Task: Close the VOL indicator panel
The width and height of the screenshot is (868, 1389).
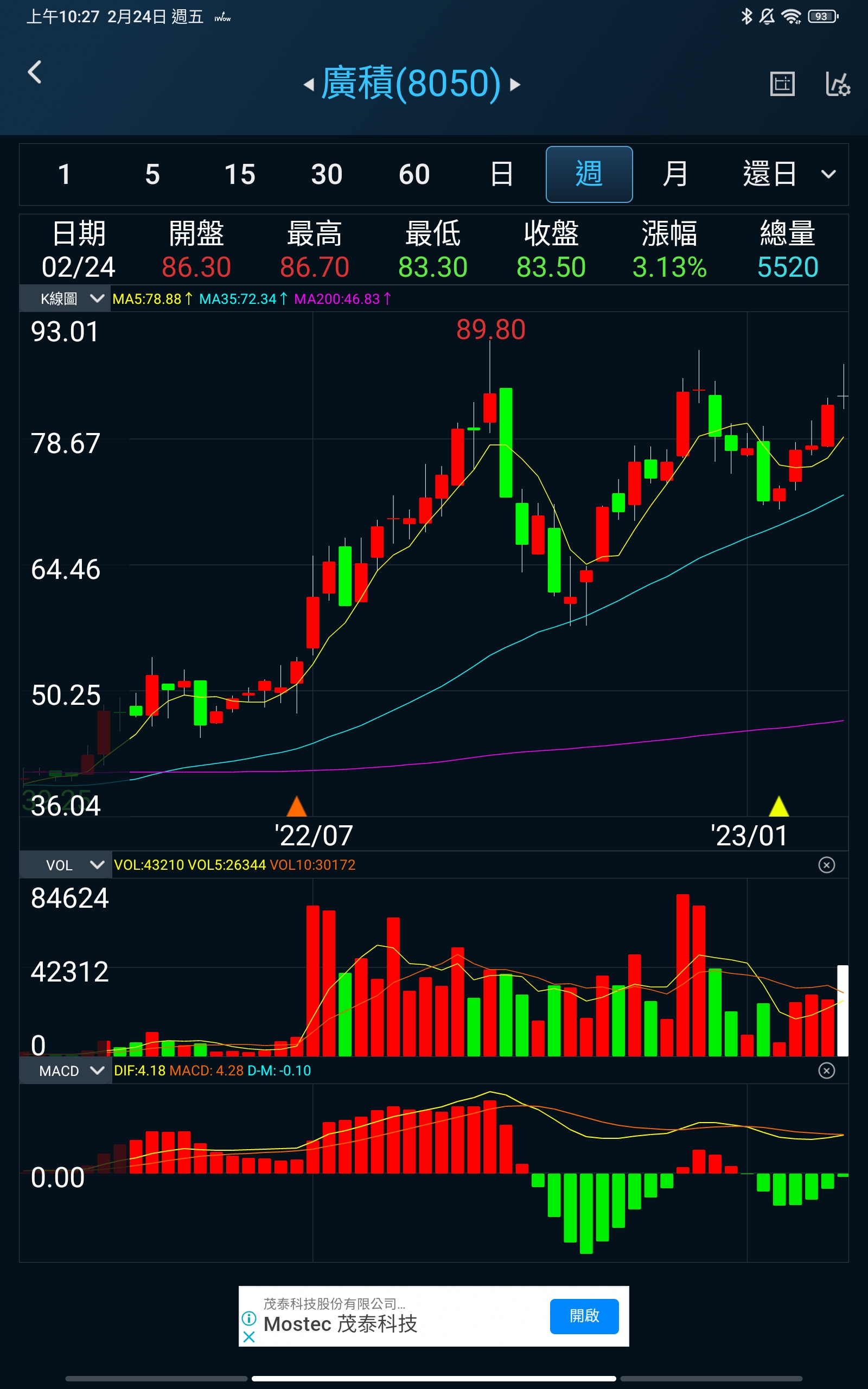Action: click(x=826, y=865)
